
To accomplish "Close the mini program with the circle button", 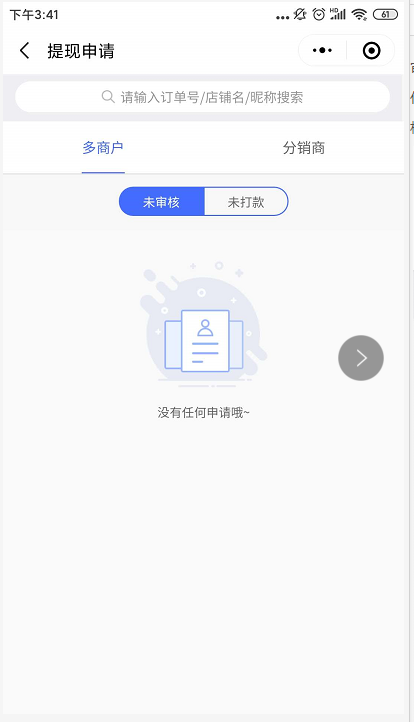I will click(371, 50).
